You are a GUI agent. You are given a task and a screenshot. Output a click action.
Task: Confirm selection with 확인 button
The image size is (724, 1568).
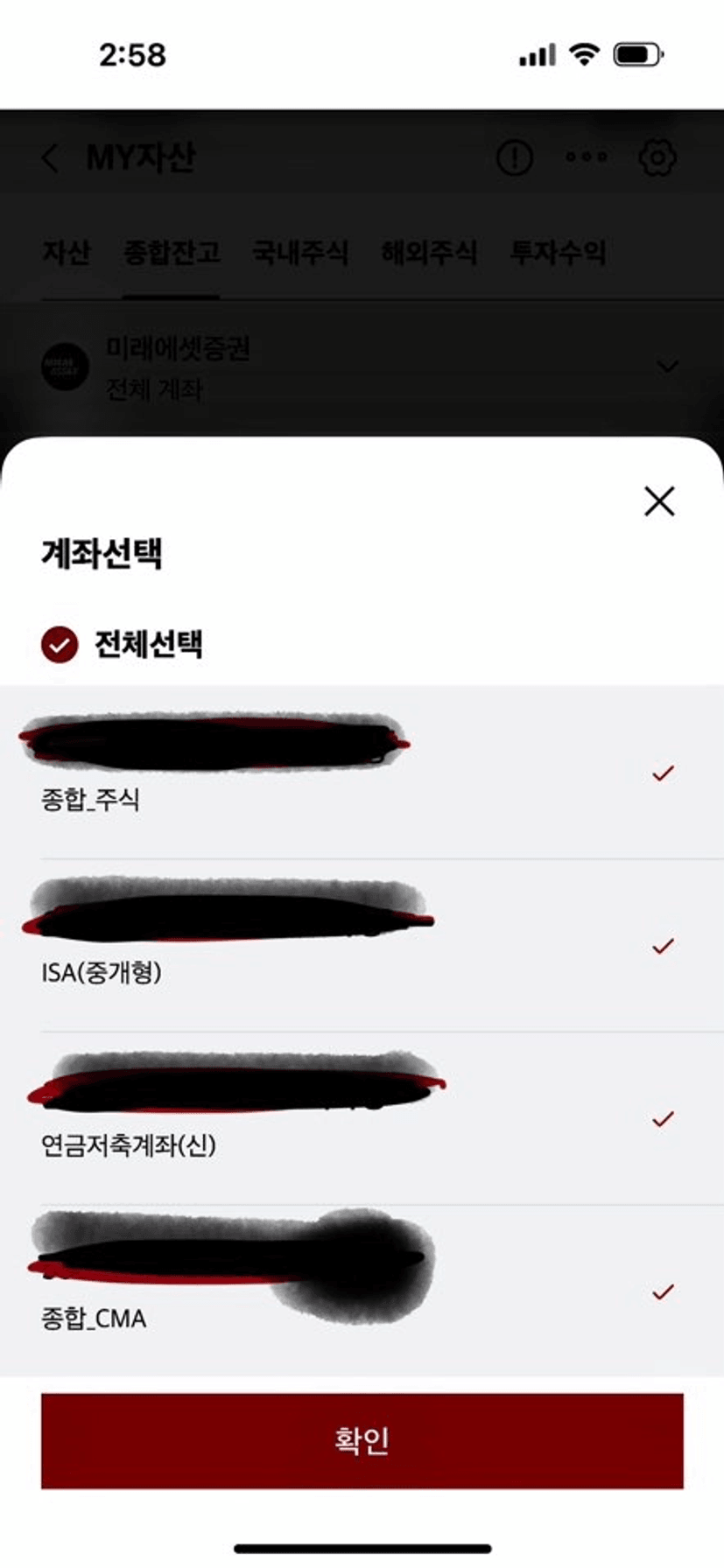pyautogui.click(x=362, y=1440)
